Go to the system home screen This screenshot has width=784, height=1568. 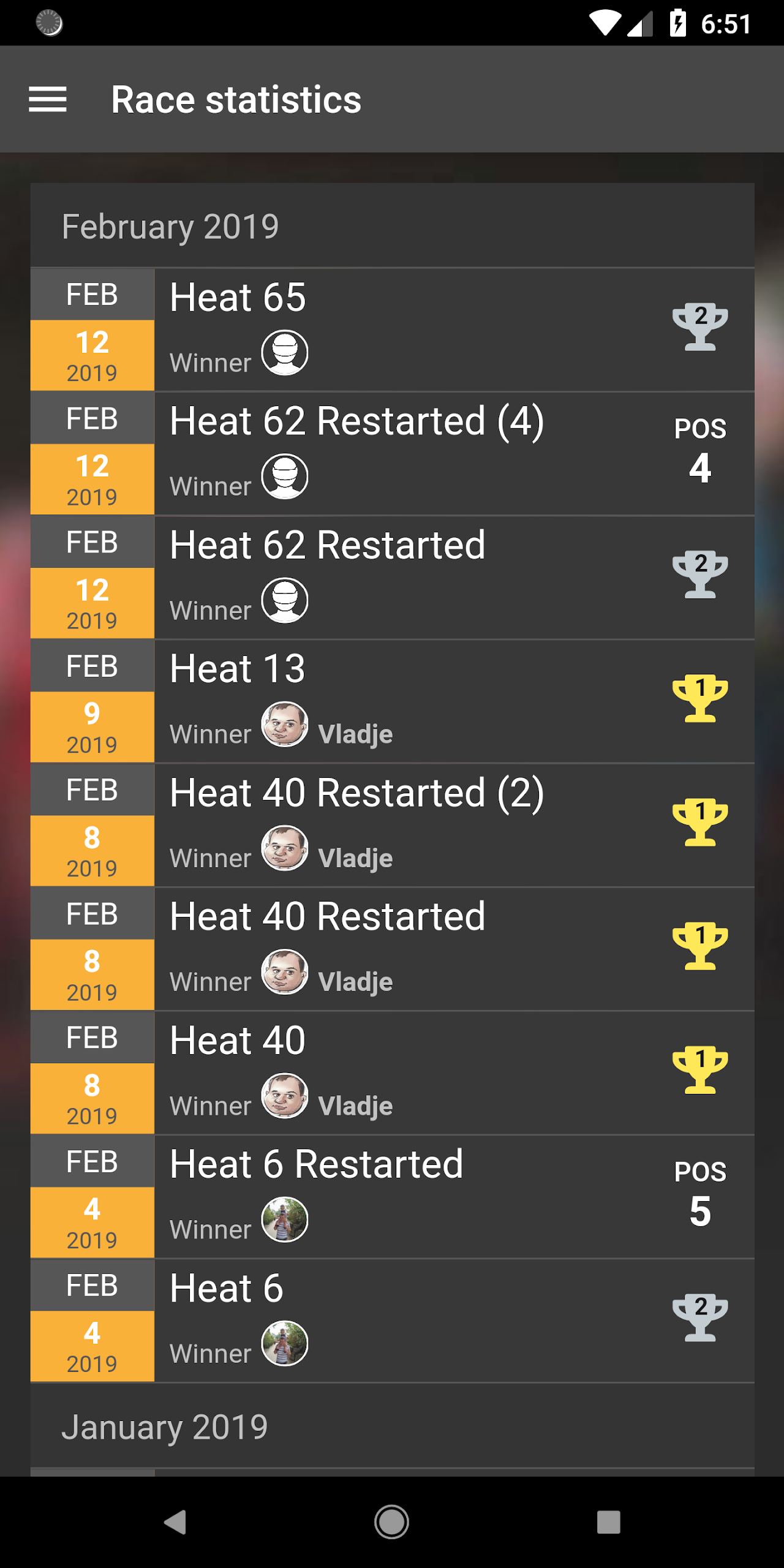[x=392, y=1521]
